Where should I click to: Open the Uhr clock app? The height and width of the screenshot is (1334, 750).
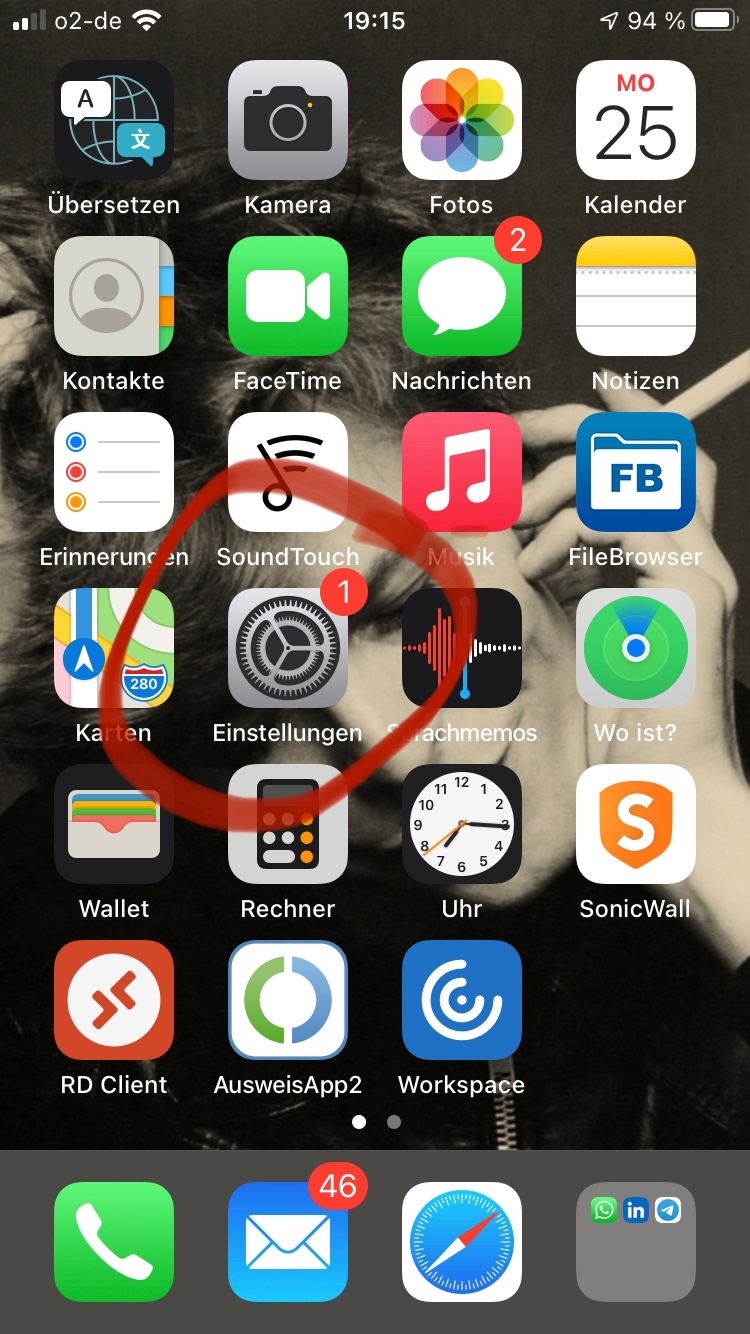(462, 824)
